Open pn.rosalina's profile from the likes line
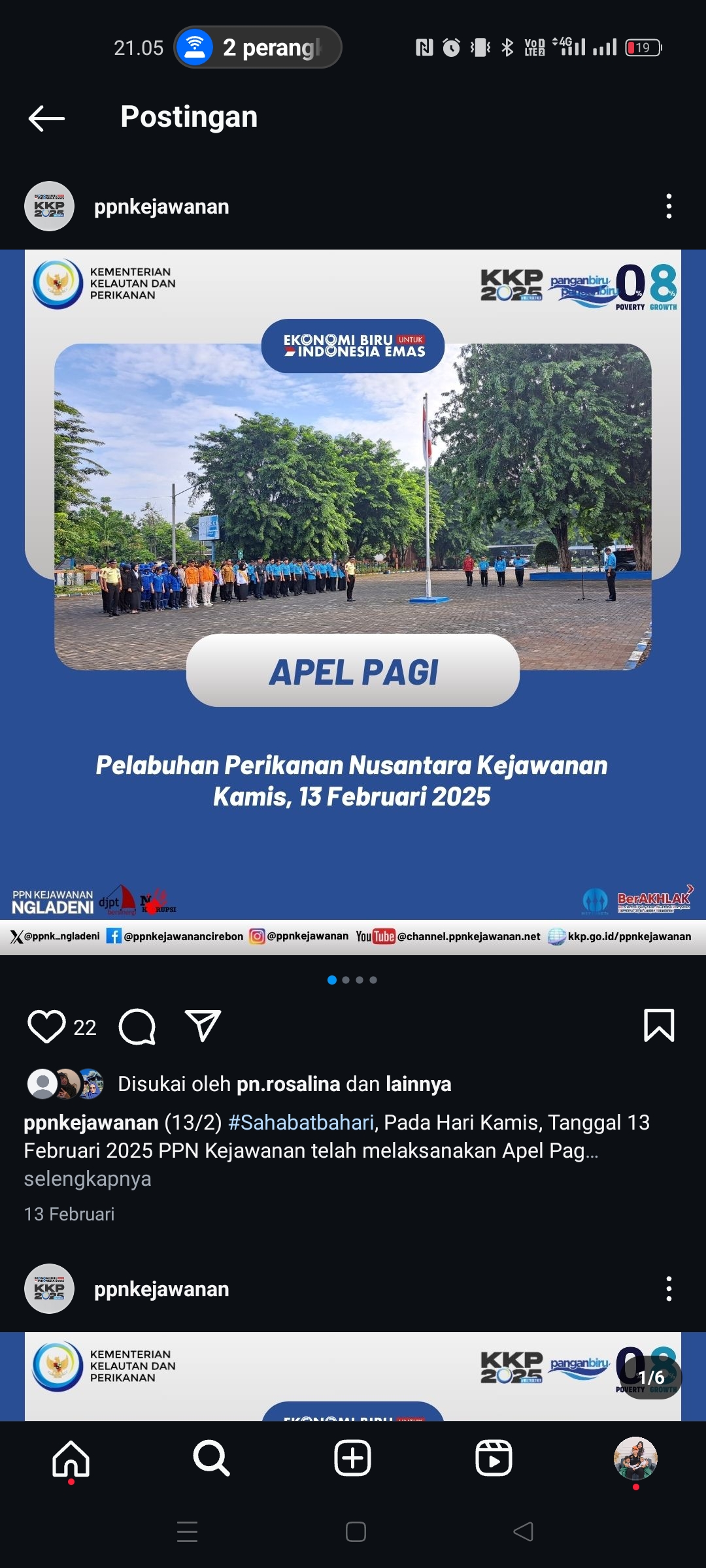Viewport: 706px width, 1568px height. point(288,1084)
